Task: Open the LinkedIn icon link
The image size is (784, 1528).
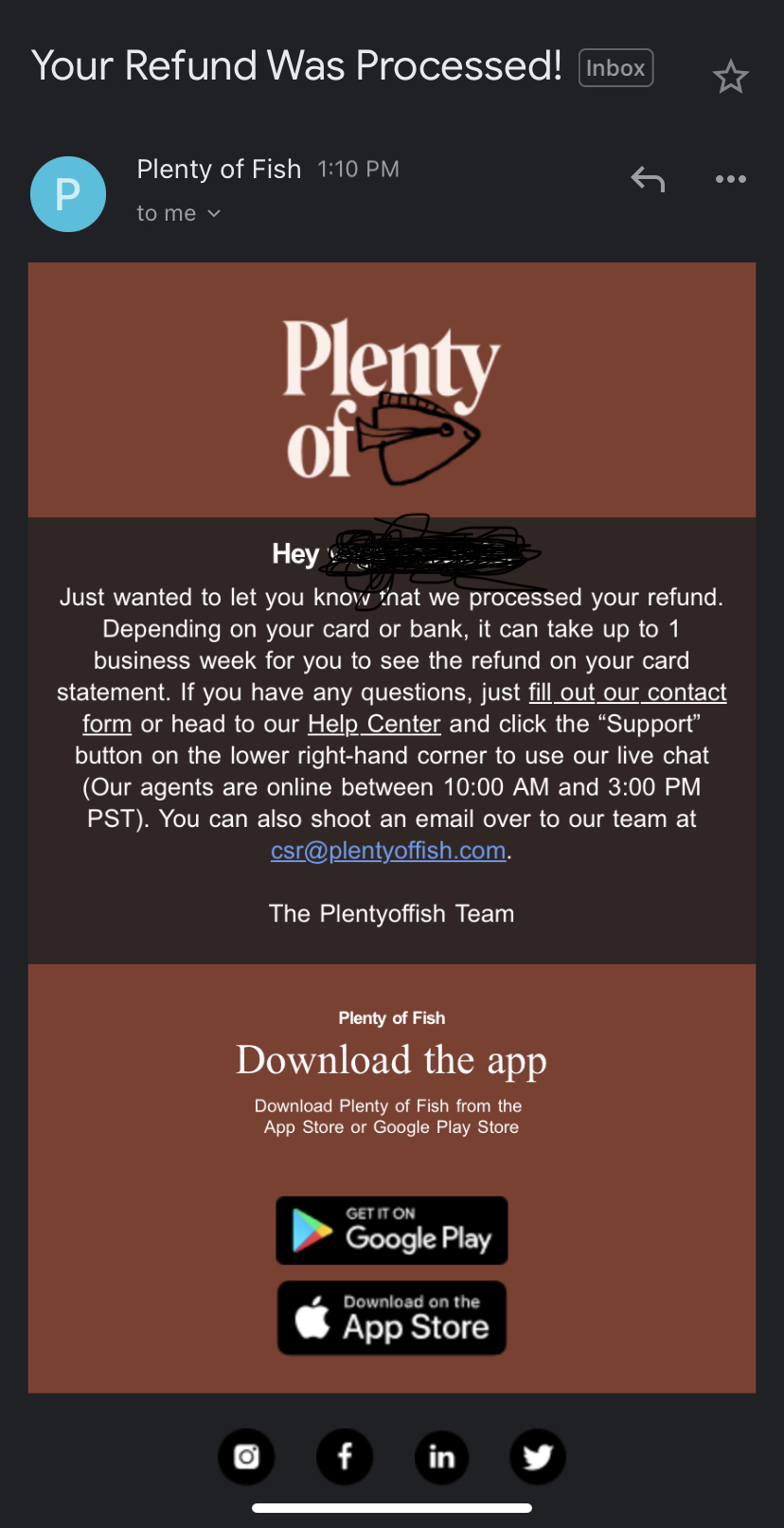Action: (x=441, y=1456)
